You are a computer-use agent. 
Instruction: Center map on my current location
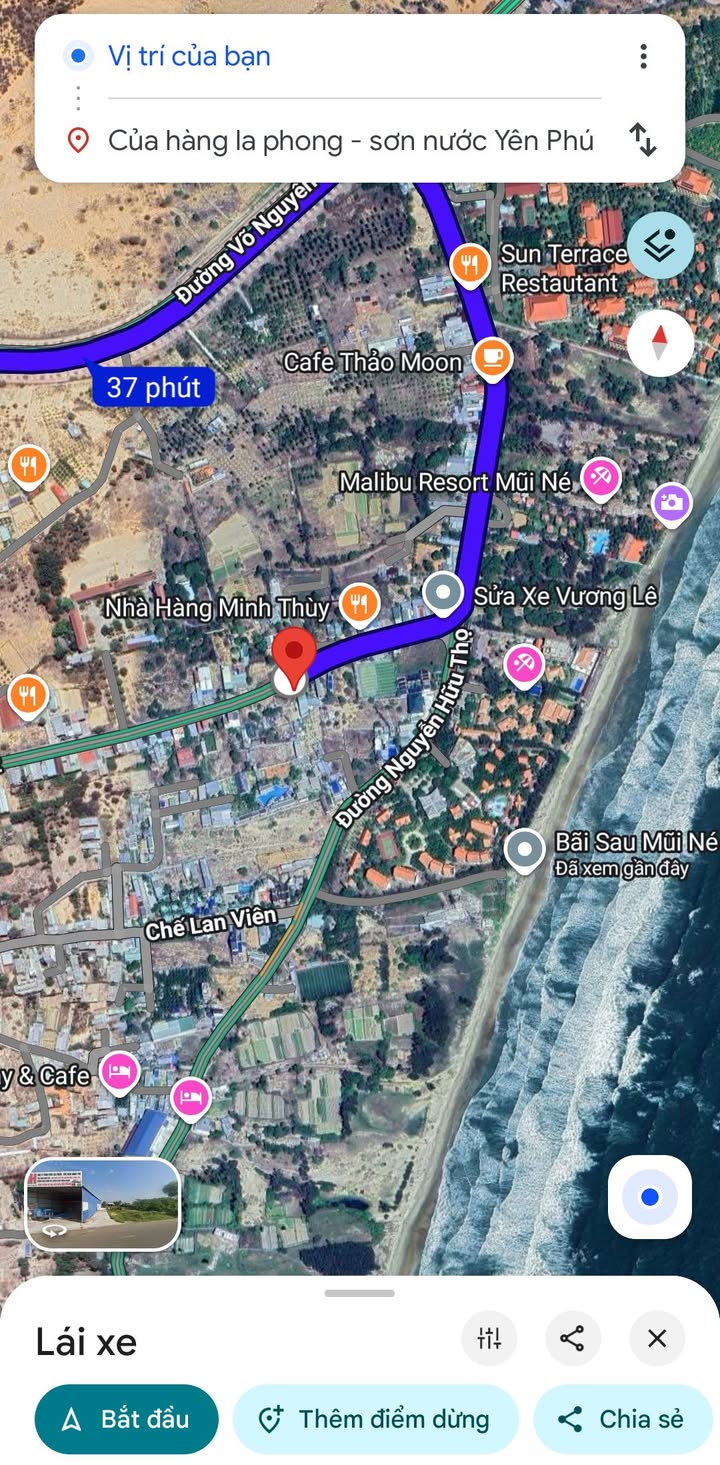click(650, 1197)
